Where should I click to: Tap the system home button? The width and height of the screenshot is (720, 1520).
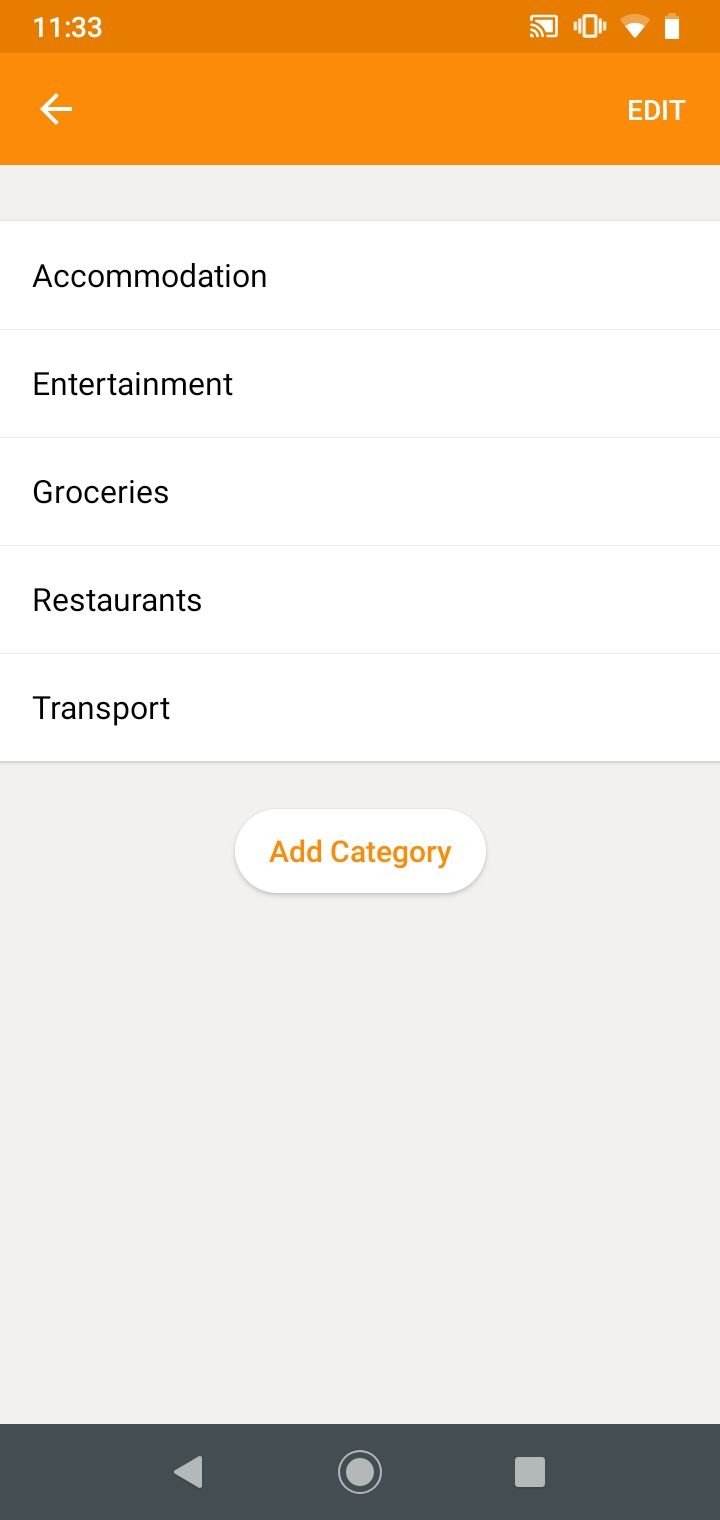point(360,1472)
